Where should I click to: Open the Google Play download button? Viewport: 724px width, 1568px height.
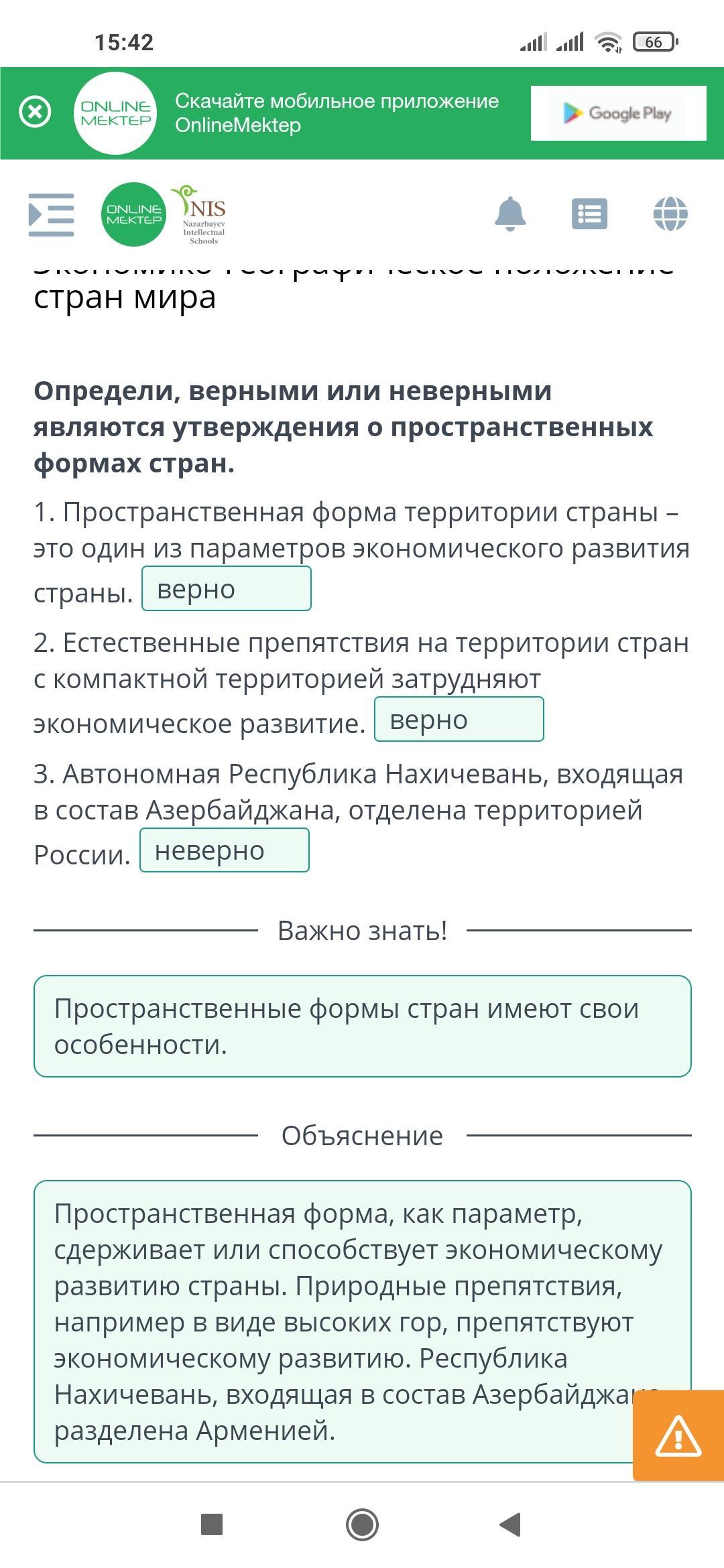click(618, 113)
